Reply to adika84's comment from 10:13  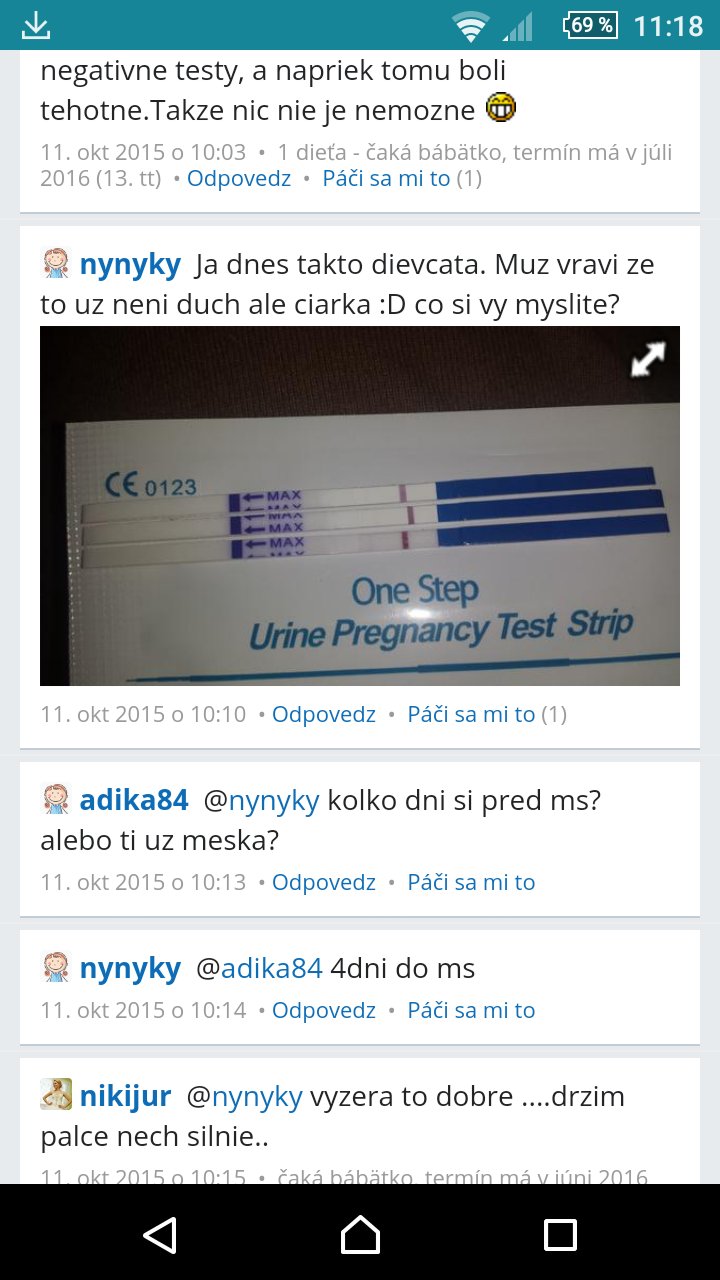coord(324,883)
